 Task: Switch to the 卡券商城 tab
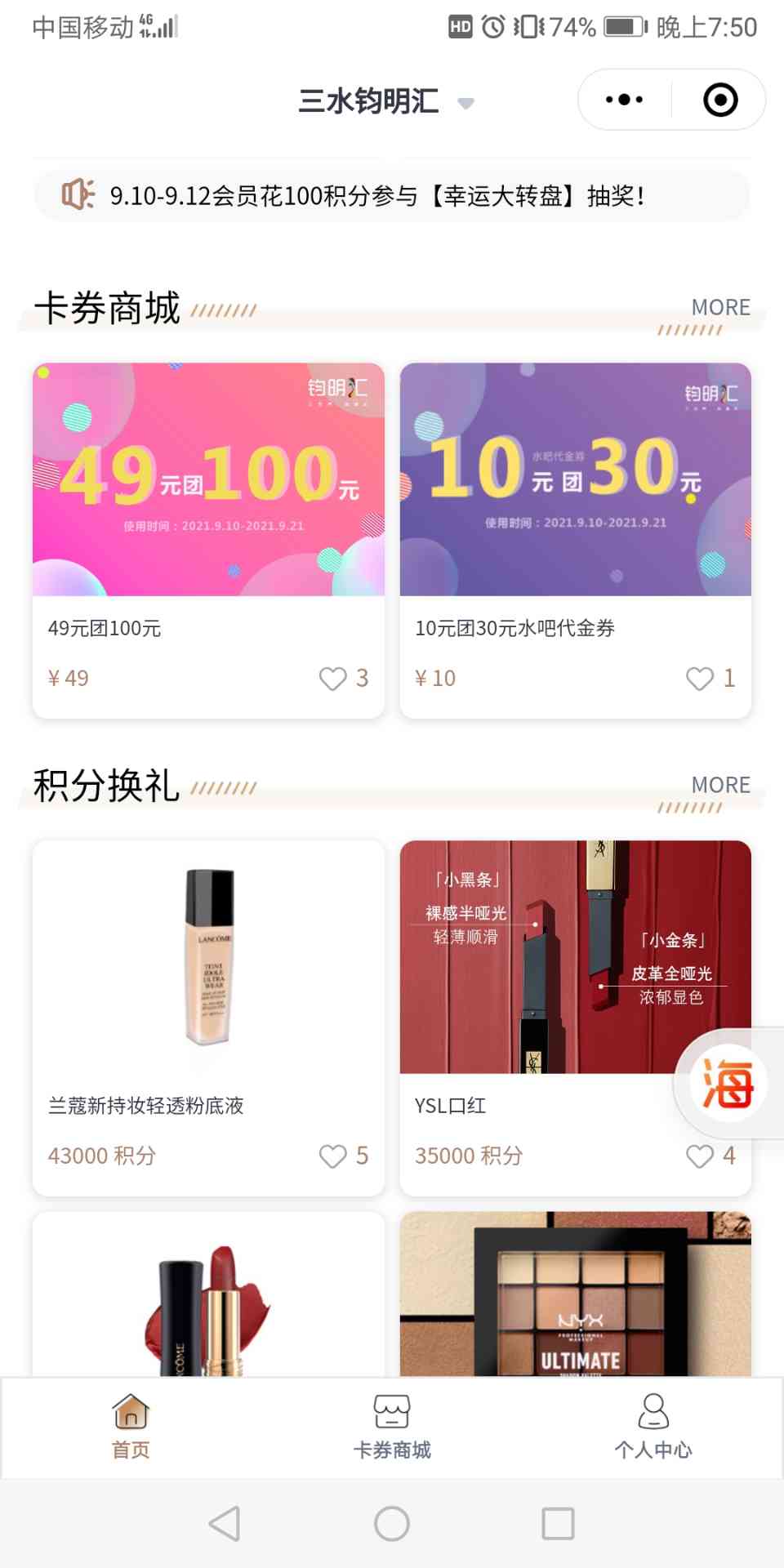coord(392,1427)
